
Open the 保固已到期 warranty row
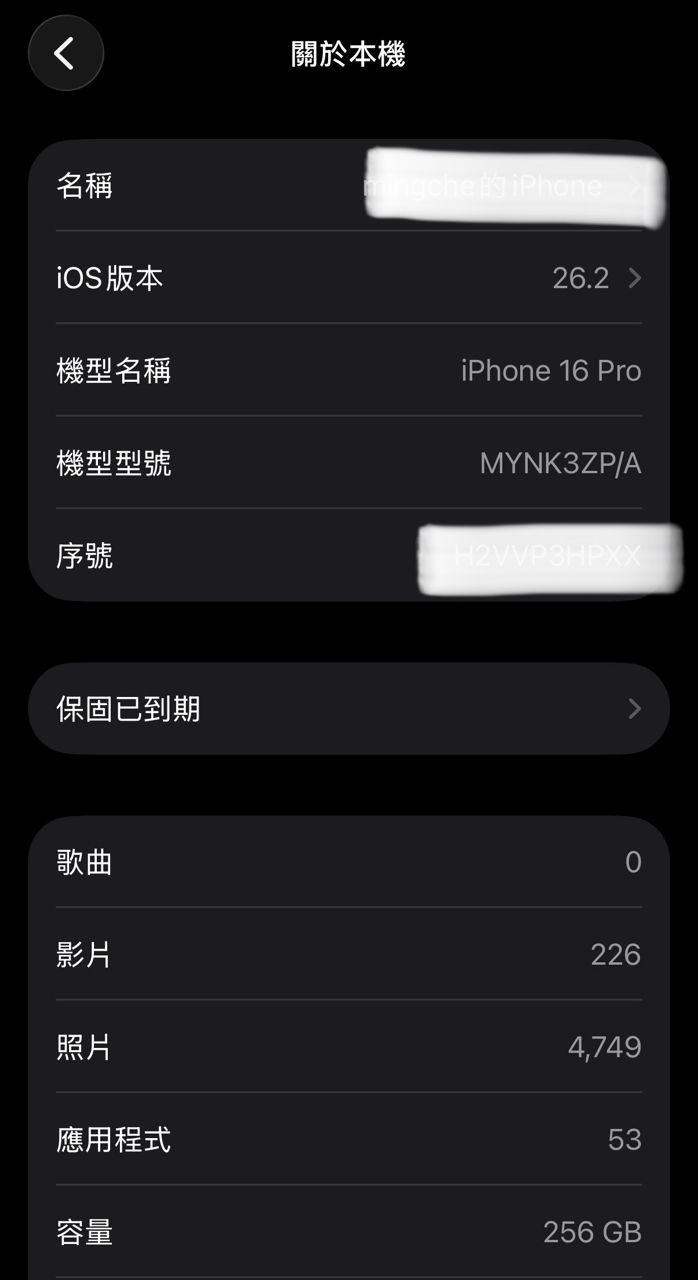[x=348, y=709]
